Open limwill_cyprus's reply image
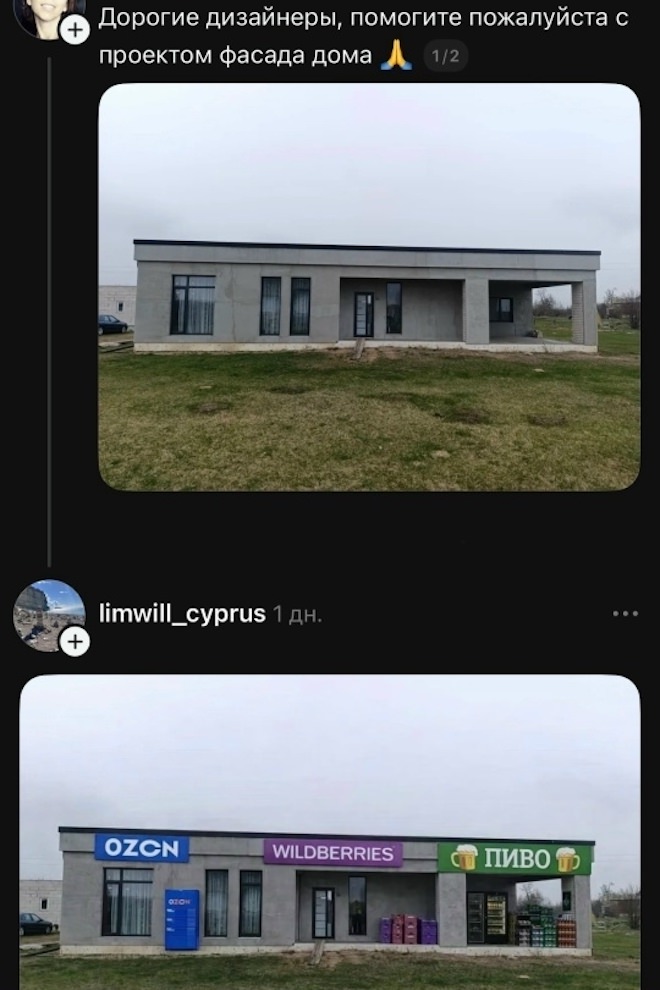Viewport: 660px width, 990px height. tap(330, 830)
